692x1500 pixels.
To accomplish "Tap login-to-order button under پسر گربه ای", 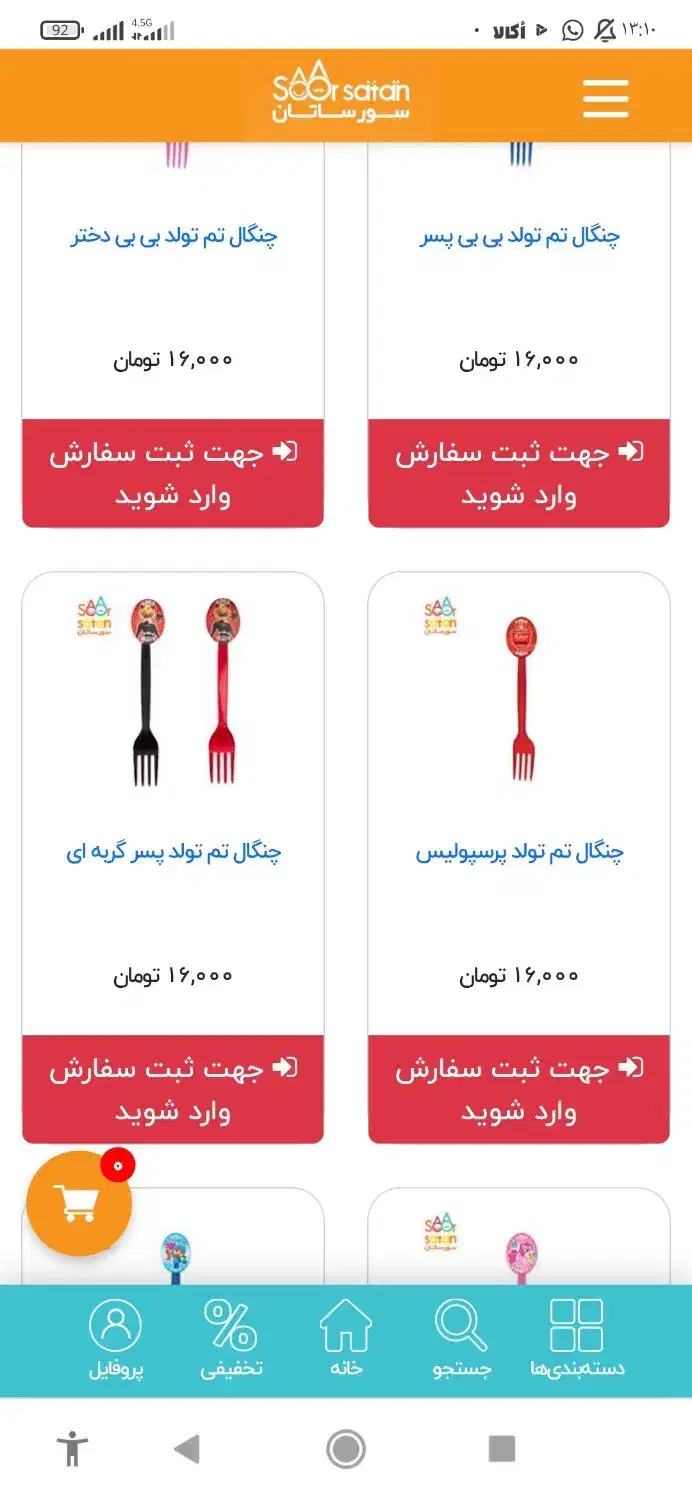I will (173, 1089).
